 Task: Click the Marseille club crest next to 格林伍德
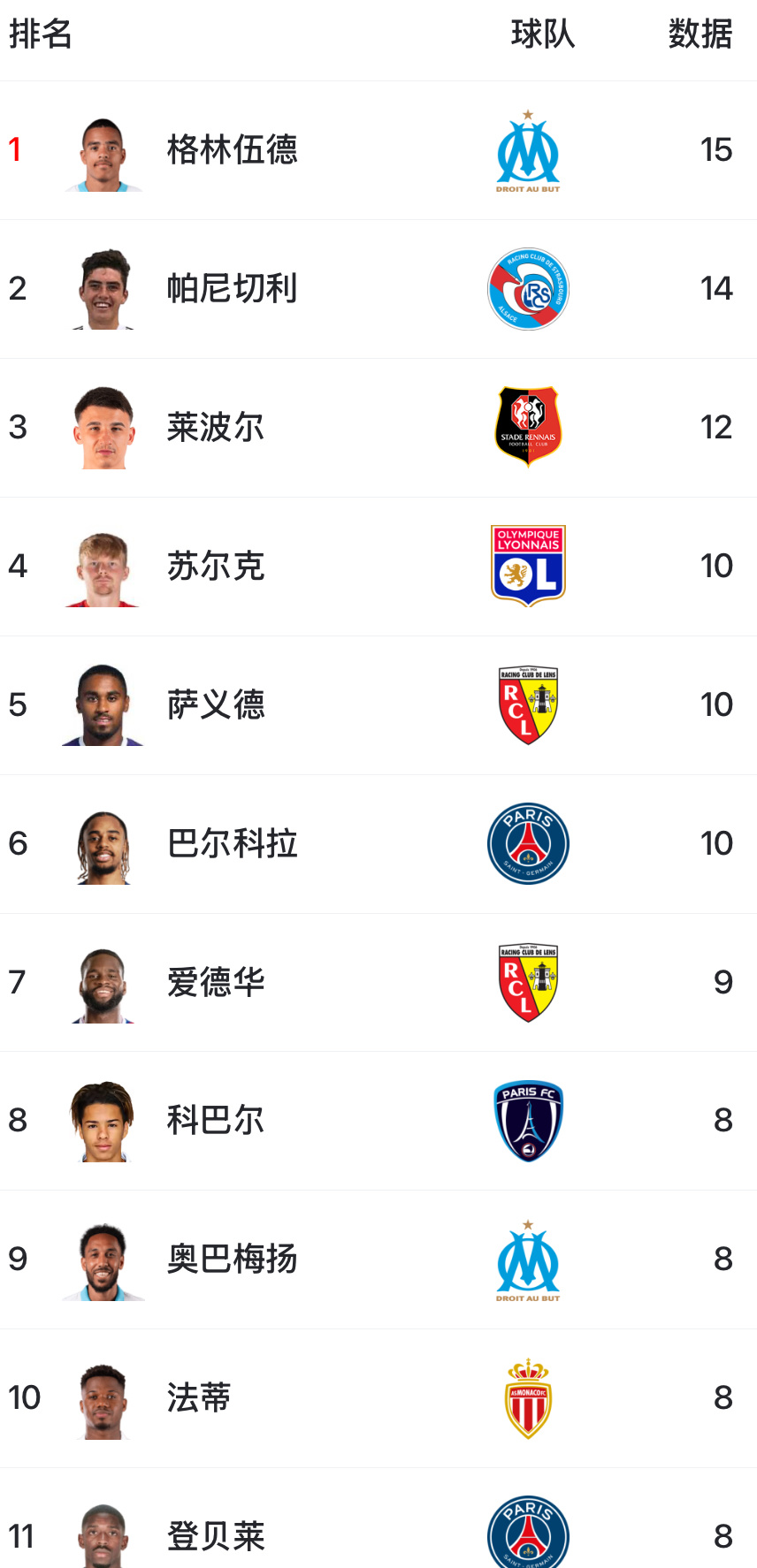528,150
